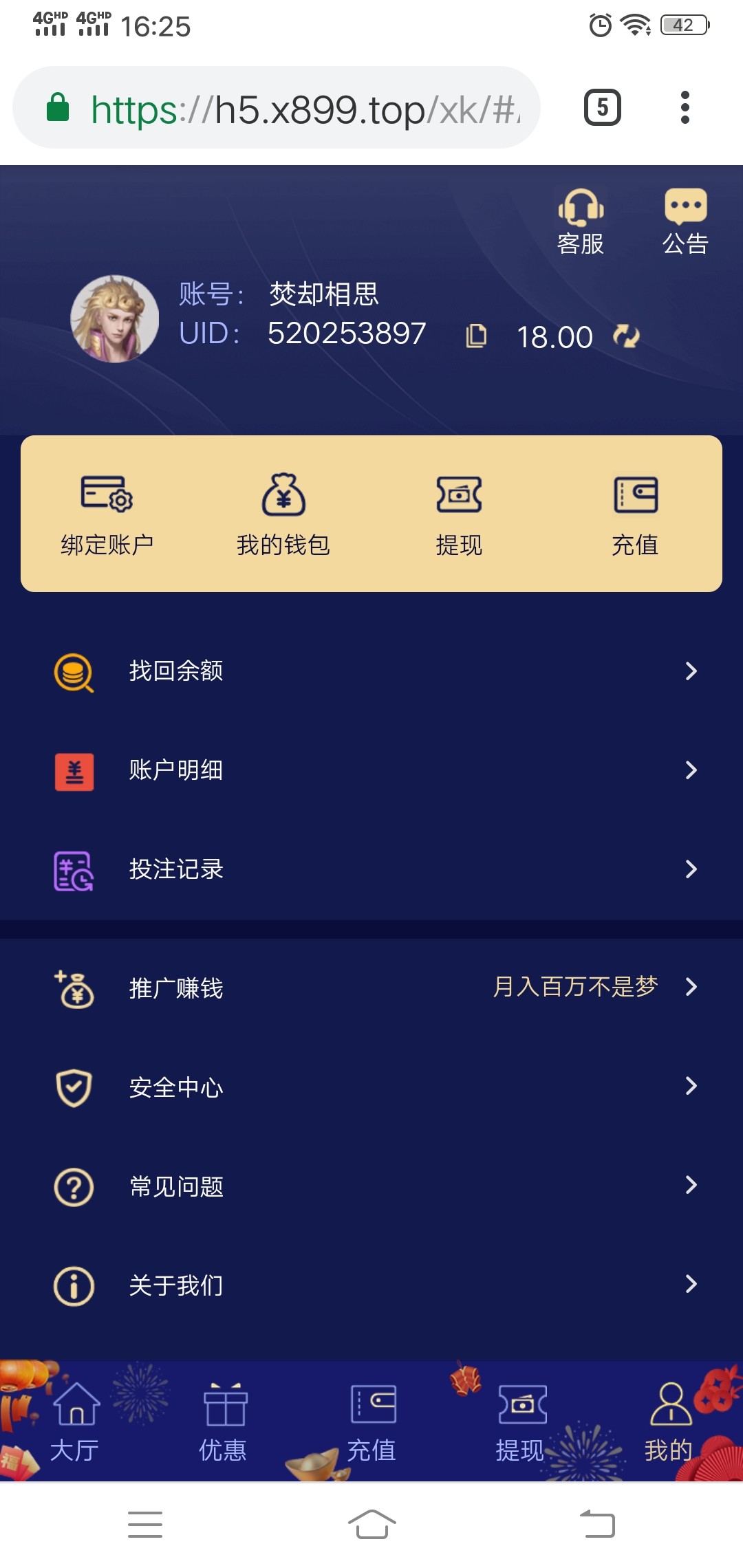This screenshot has width=743, height=1568.
Task: Tap the profile avatar picture
Action: click(x=115, y=318)
